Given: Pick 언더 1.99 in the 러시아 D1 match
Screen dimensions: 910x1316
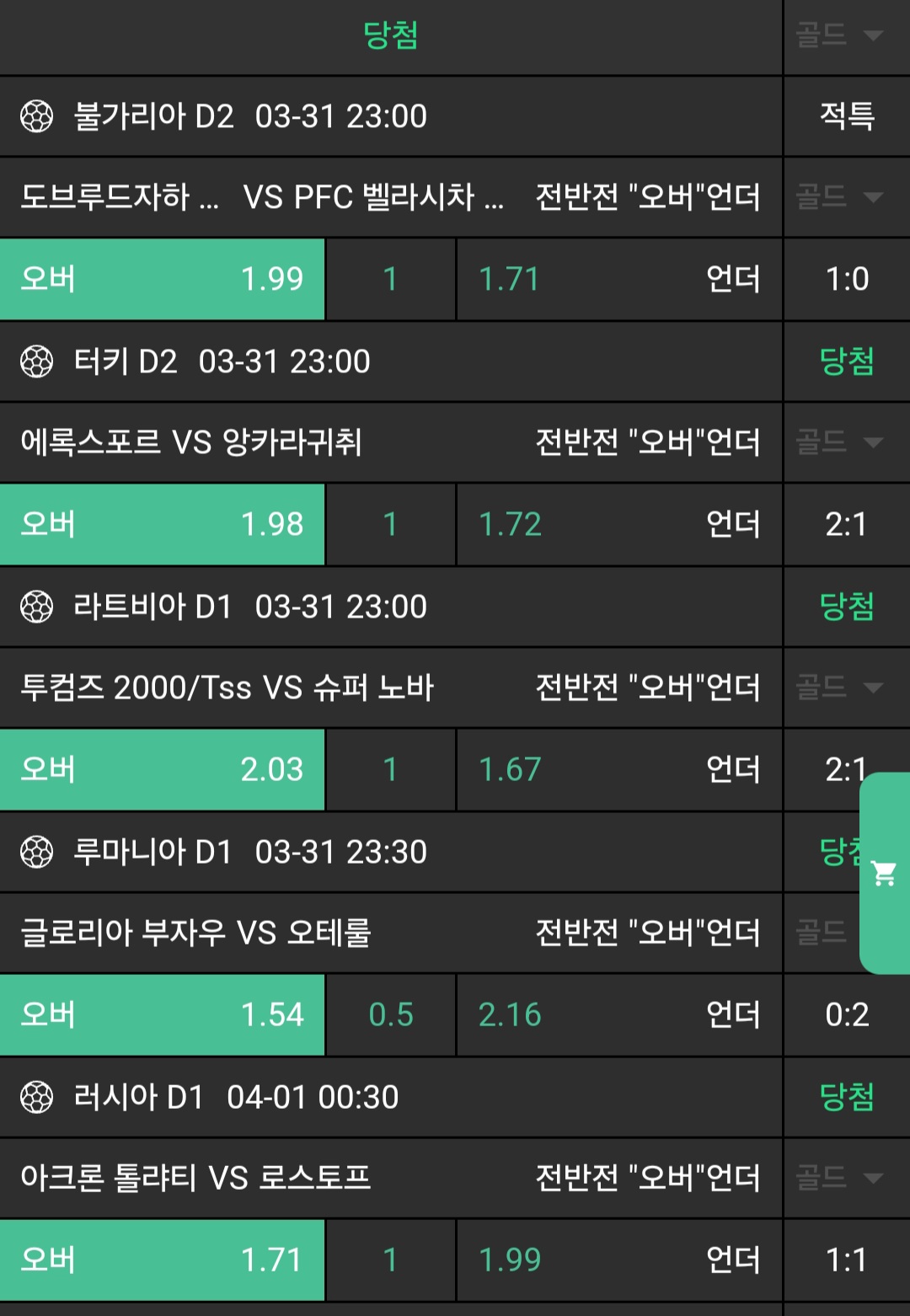Looking at the screenshot, I should [x=618, y=1260].
